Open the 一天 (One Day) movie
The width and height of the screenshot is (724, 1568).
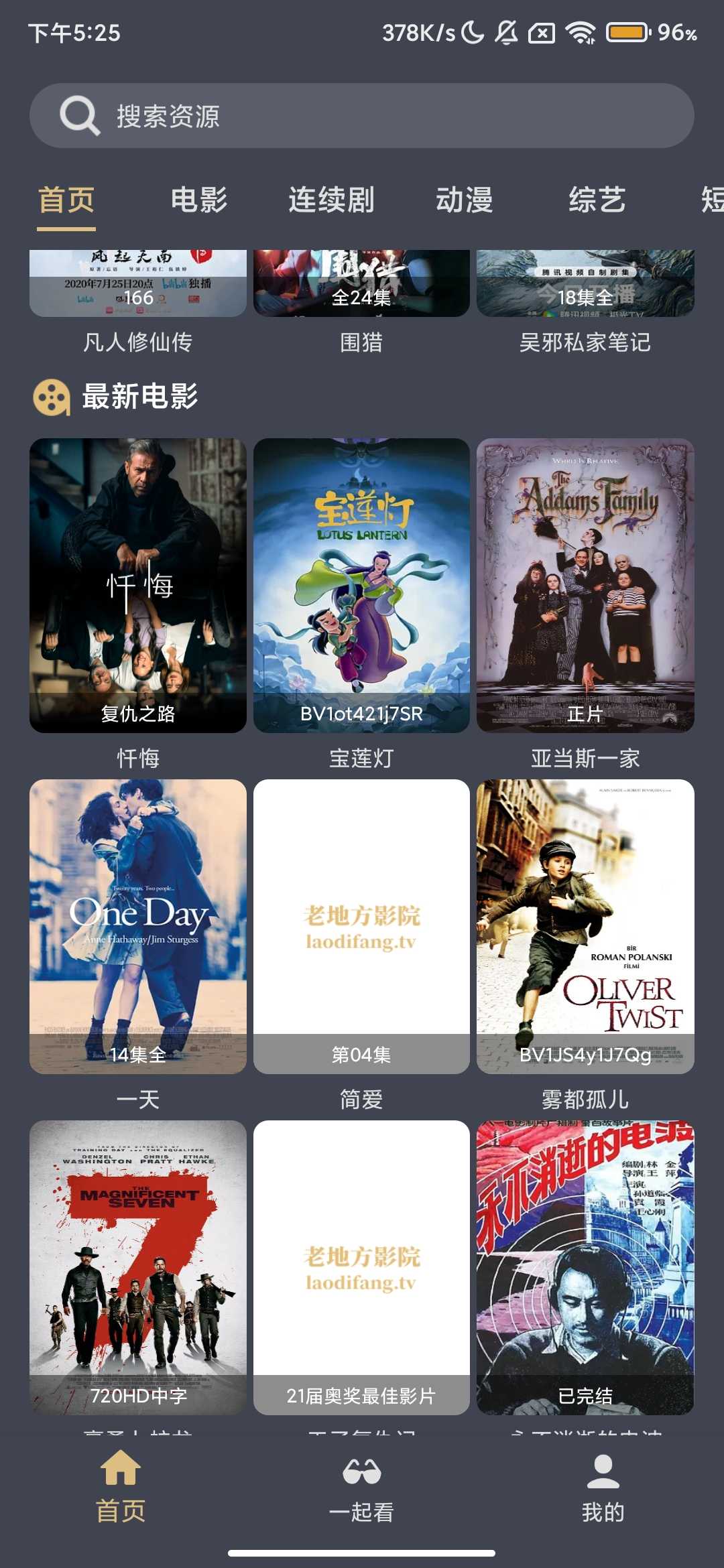pyautogui.click(x=138, y=926)
